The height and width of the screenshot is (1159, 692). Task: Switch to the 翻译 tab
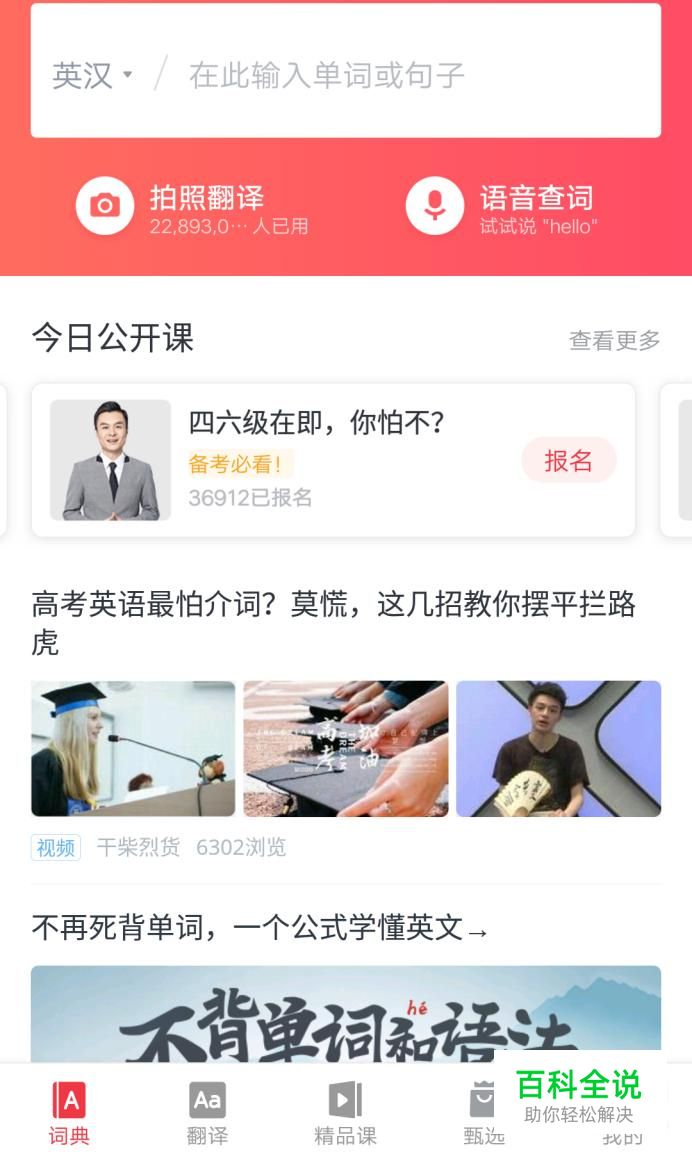[207, 1113]
